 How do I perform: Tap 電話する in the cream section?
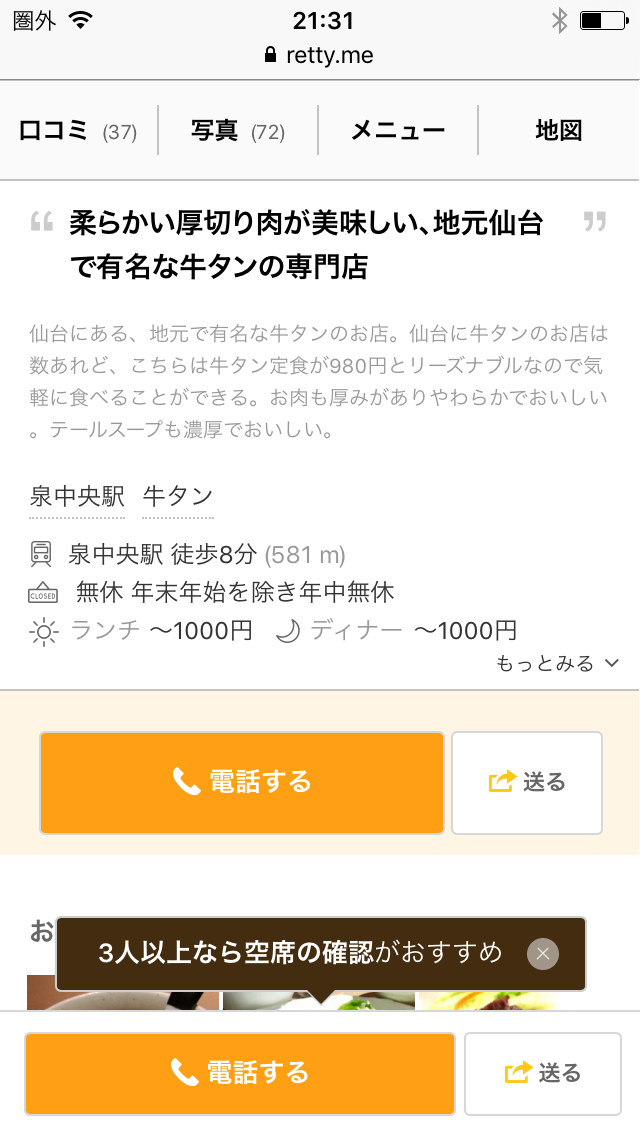click(x=241, y=782)
